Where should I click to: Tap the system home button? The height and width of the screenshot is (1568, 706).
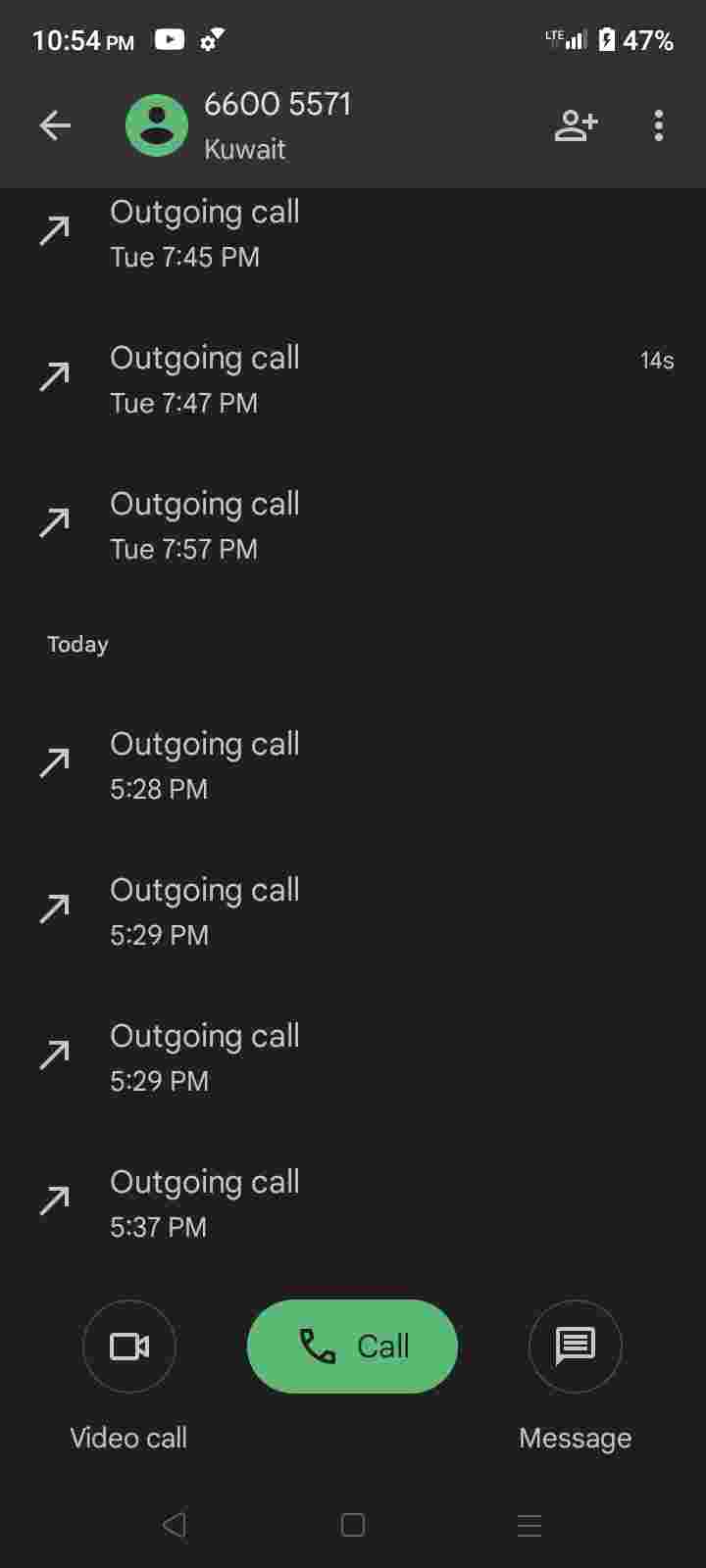point(353,1525)
